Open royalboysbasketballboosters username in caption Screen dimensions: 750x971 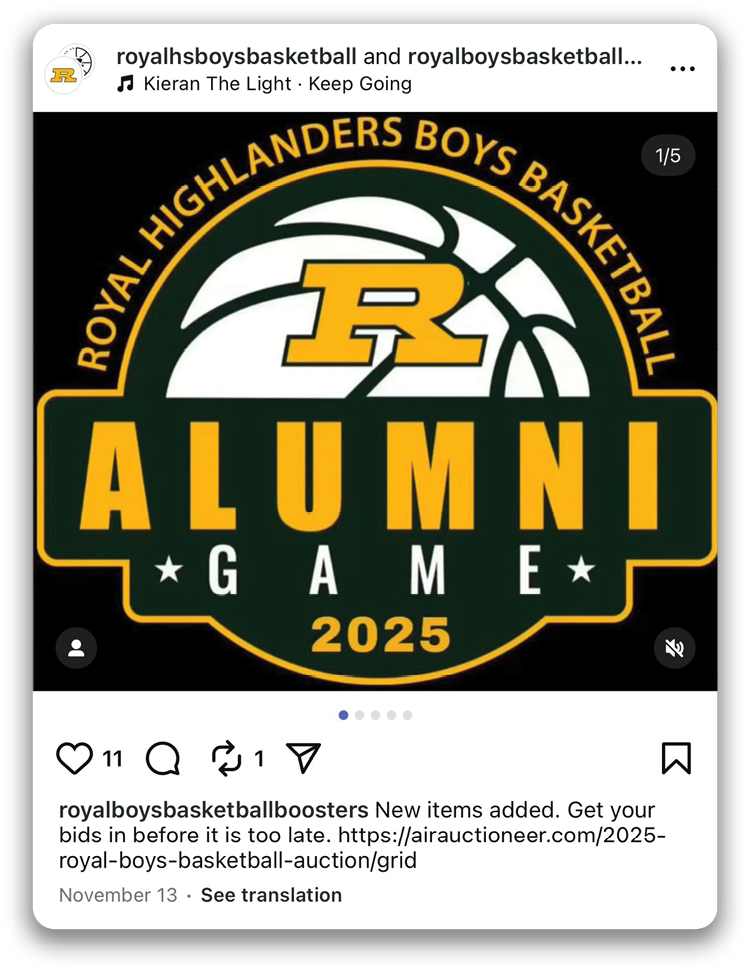[214, 810]
